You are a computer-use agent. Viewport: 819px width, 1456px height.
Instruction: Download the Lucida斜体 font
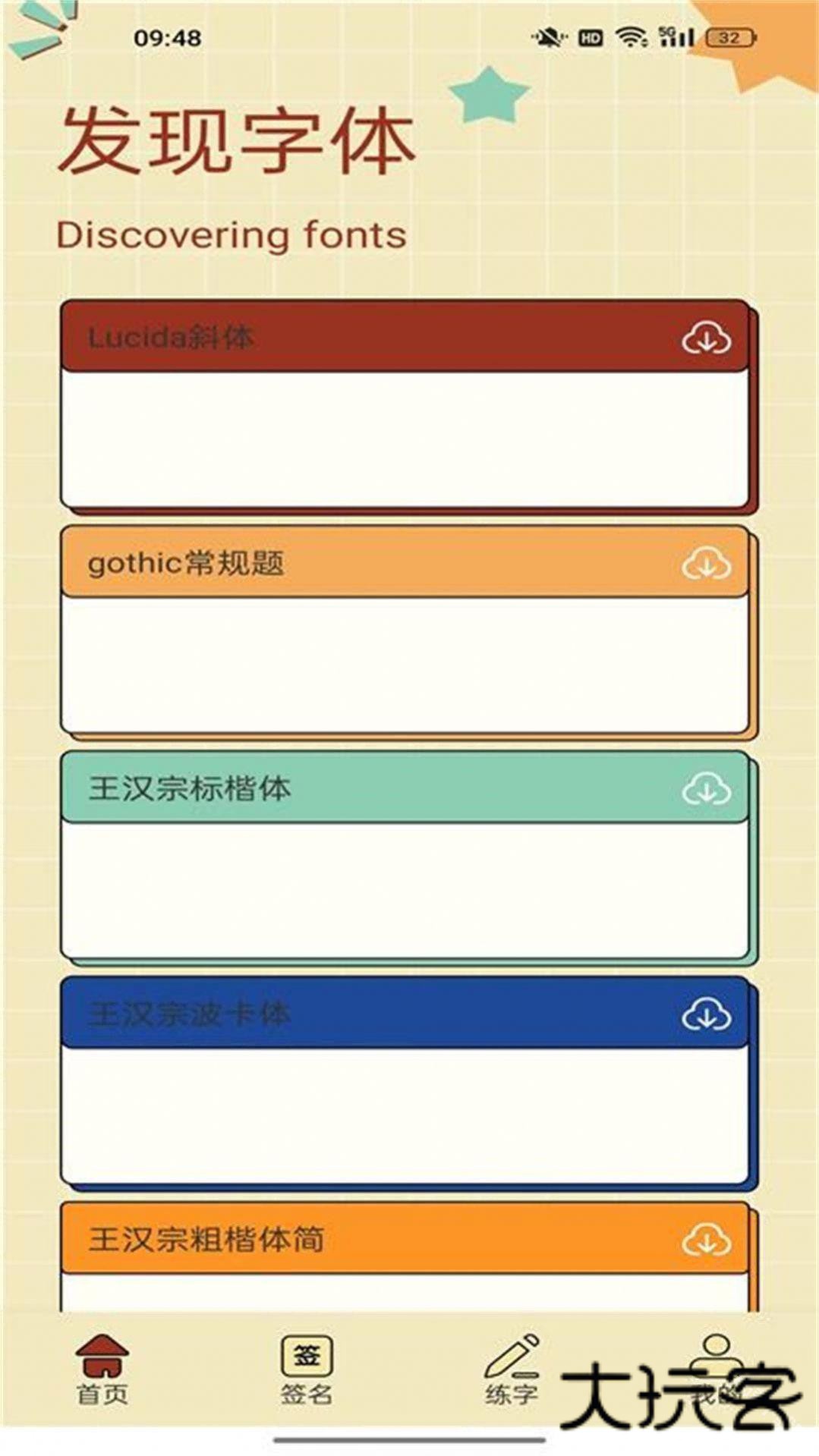[706, 338]
